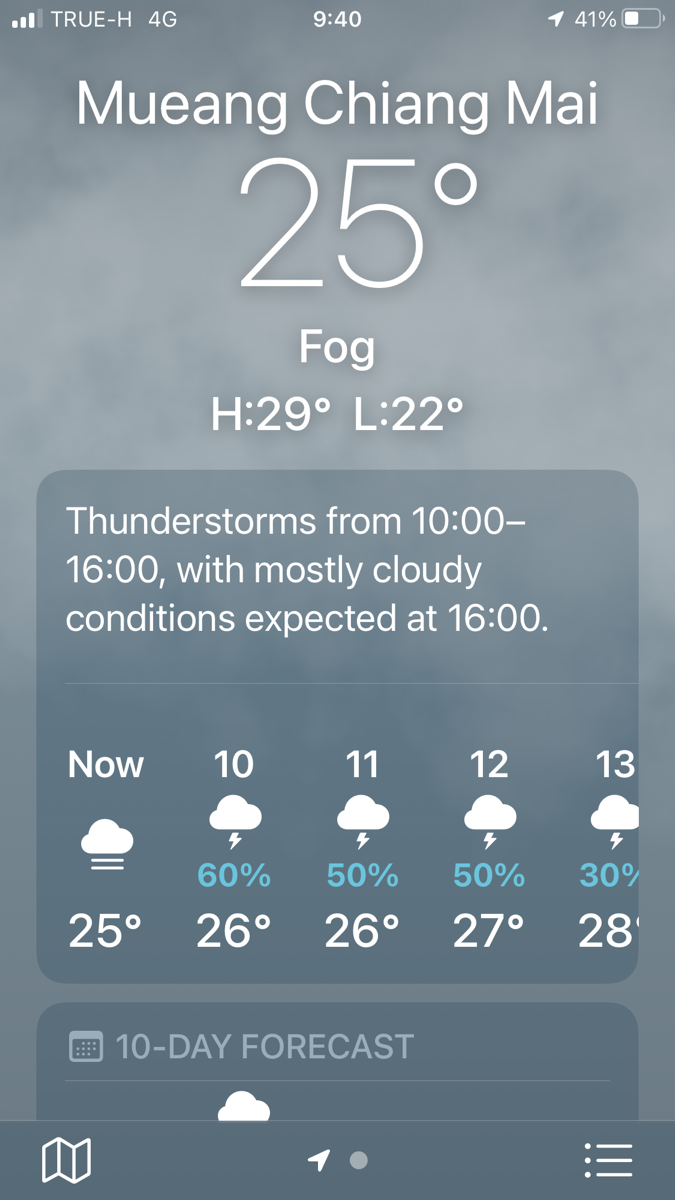Tap the page indicator dots

(x=338, y=1160)
